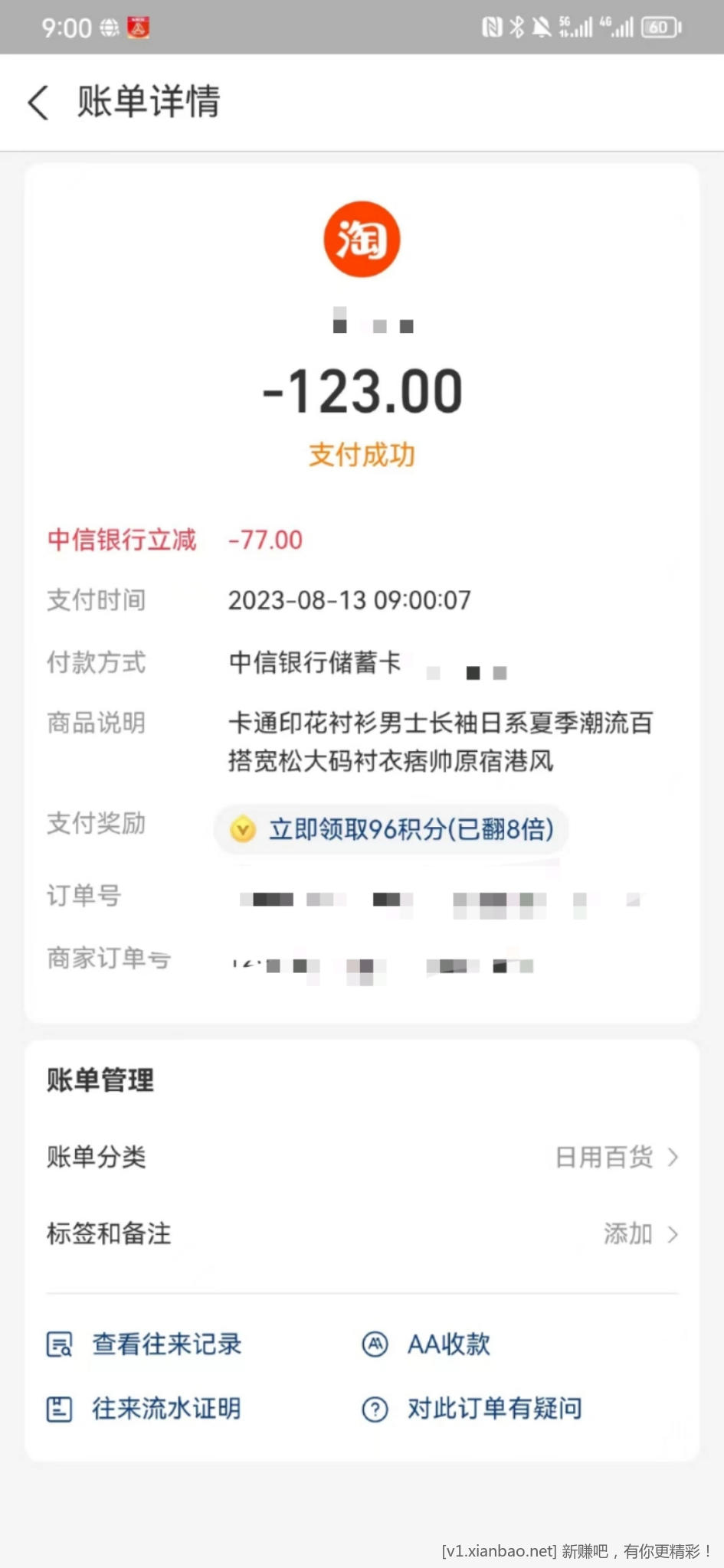The width and height of the screenshot is (724, 1568).
Task: Claim the 立即领取96积分 reward
Action: pyautogui.click(x=391, y=829)
